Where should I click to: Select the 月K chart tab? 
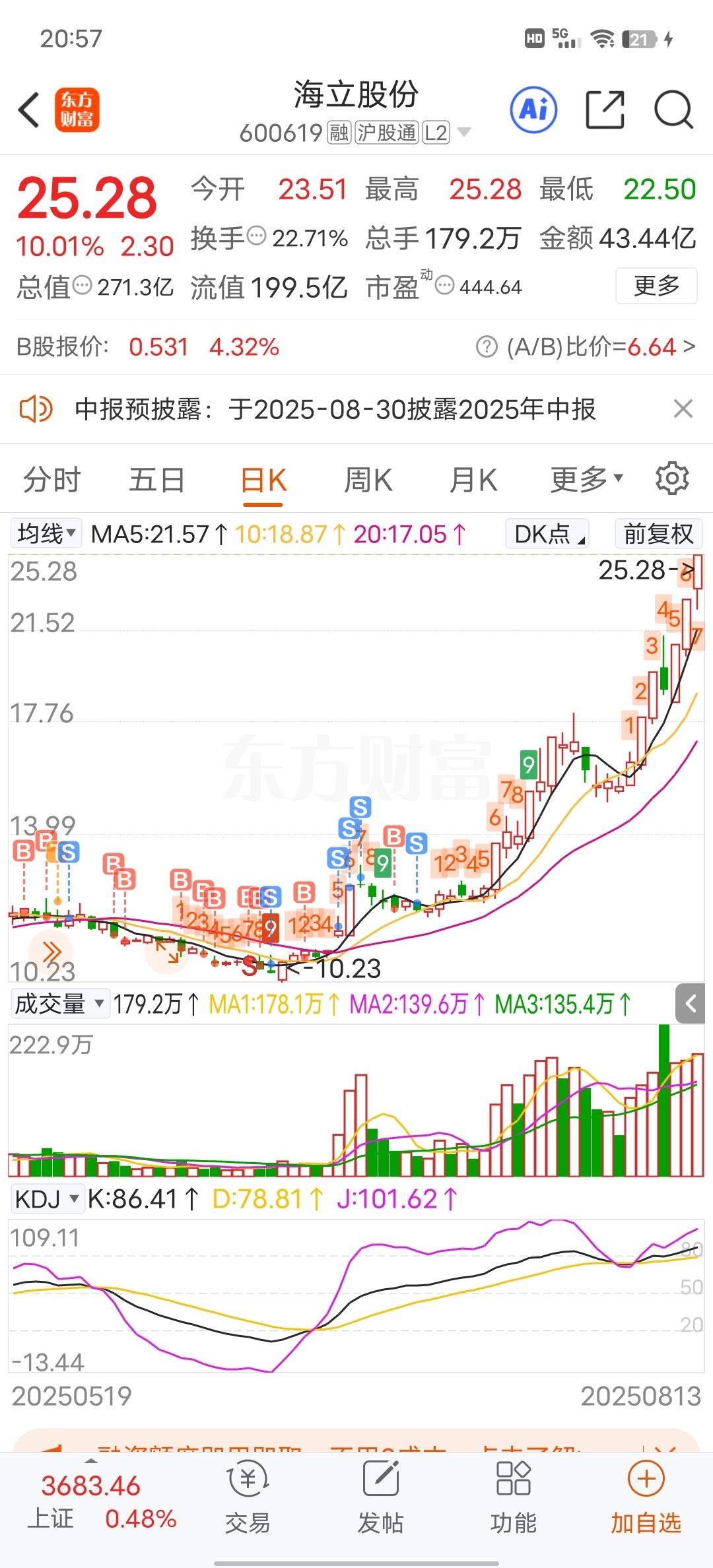click(473, 480)
